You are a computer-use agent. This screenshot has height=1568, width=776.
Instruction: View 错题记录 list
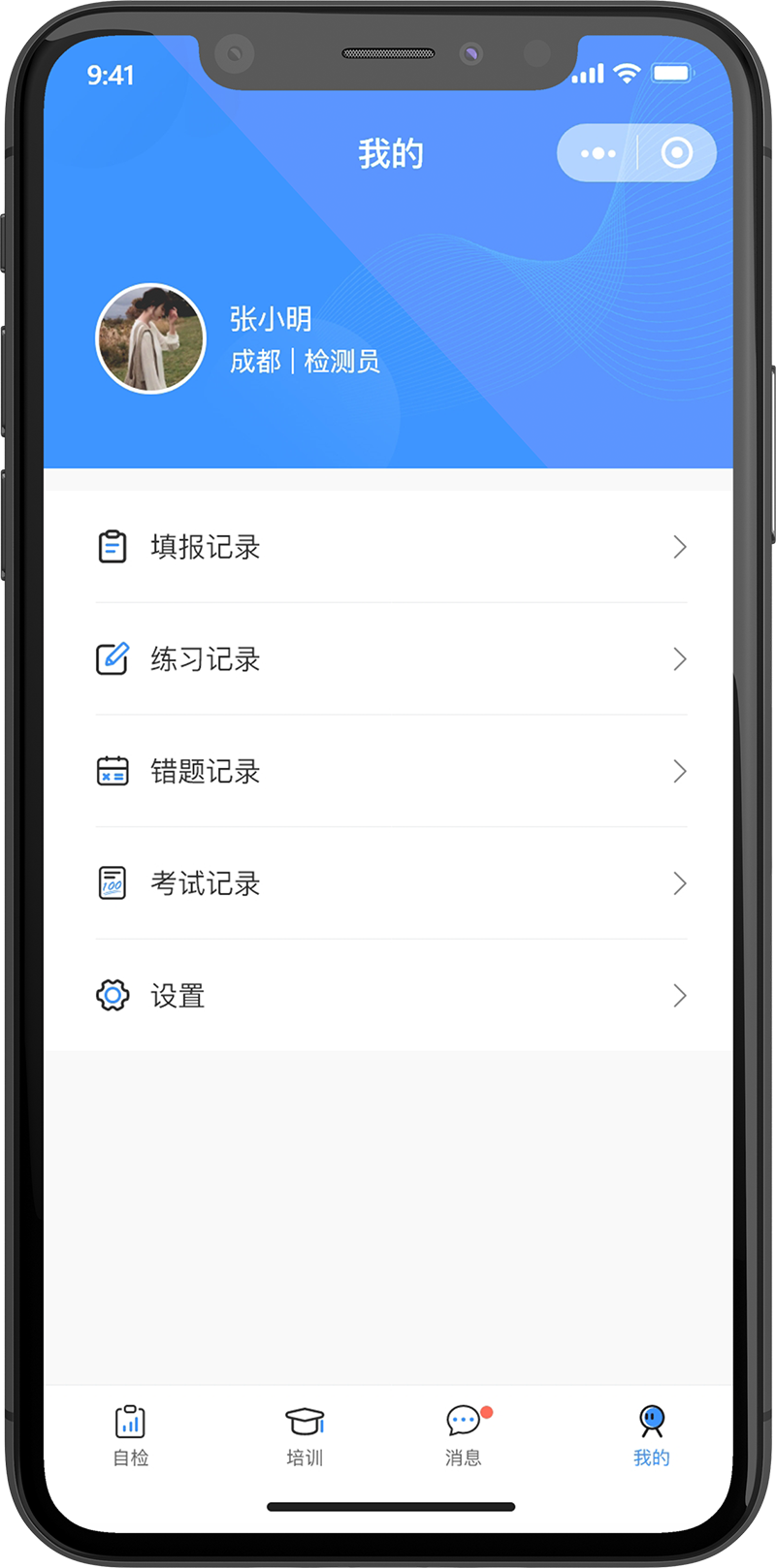(388, 772)
